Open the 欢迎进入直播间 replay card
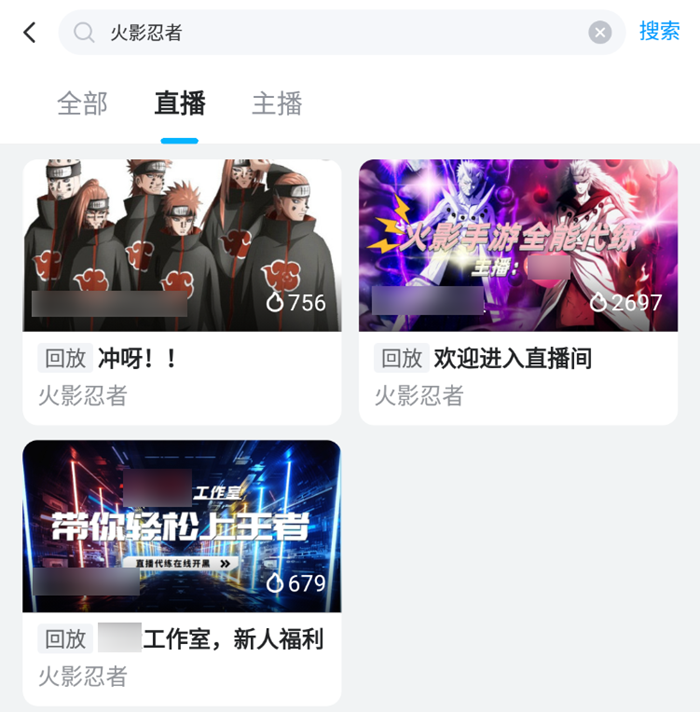 click(518, 290)
